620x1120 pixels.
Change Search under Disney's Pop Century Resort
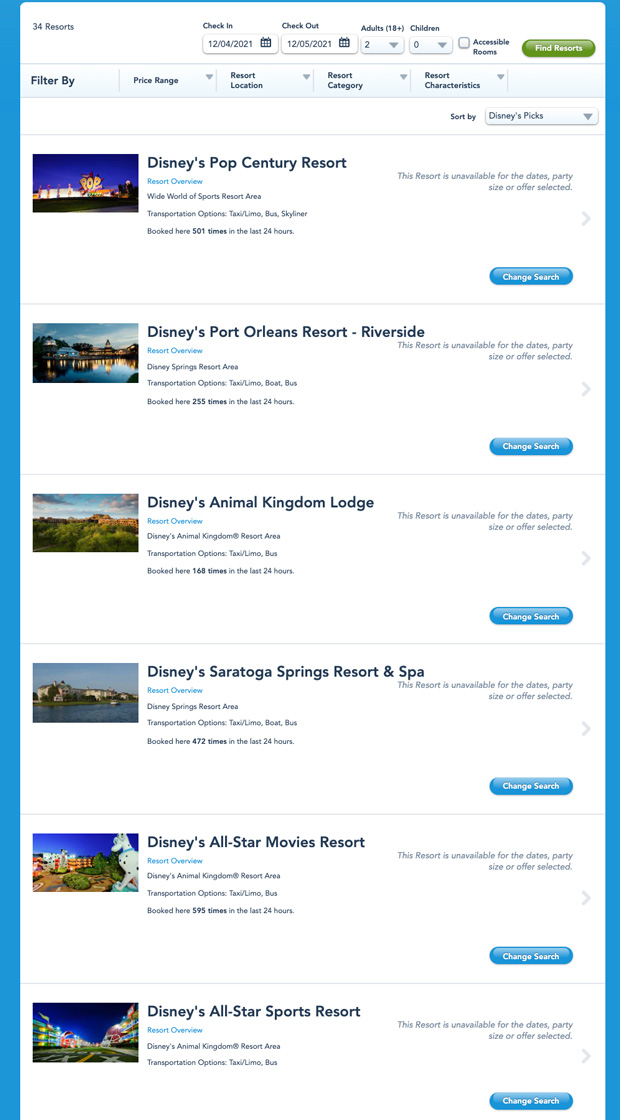pyautogui.click(x=531, y=276)
